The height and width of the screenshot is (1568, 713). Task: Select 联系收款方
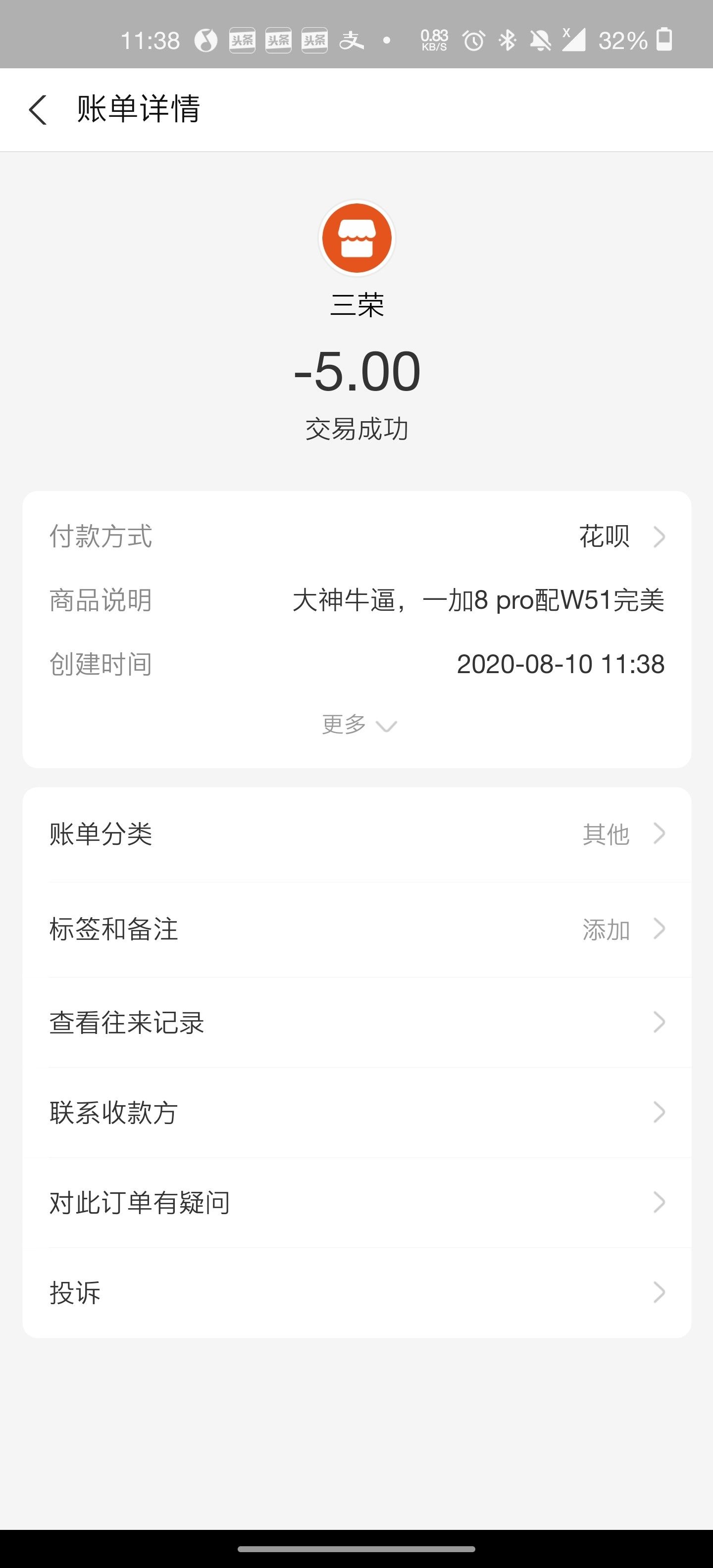(356, 1113)
